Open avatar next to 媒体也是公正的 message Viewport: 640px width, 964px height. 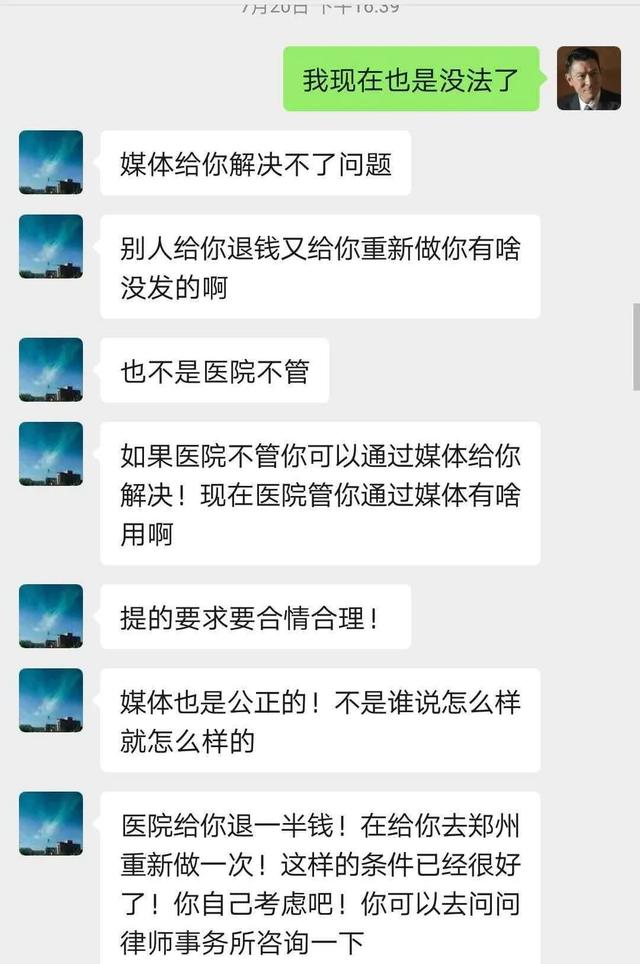51,700
